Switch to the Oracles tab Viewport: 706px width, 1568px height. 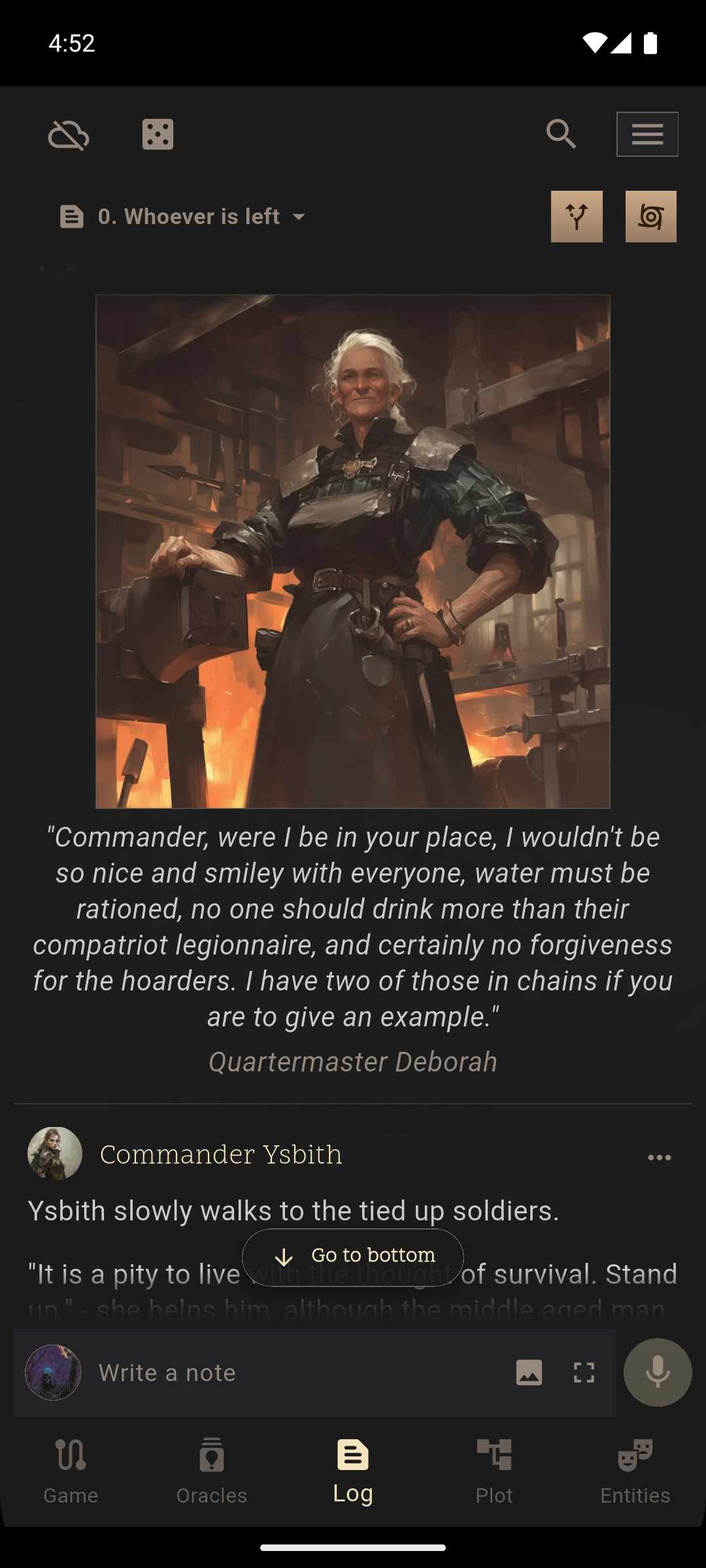212,1470
